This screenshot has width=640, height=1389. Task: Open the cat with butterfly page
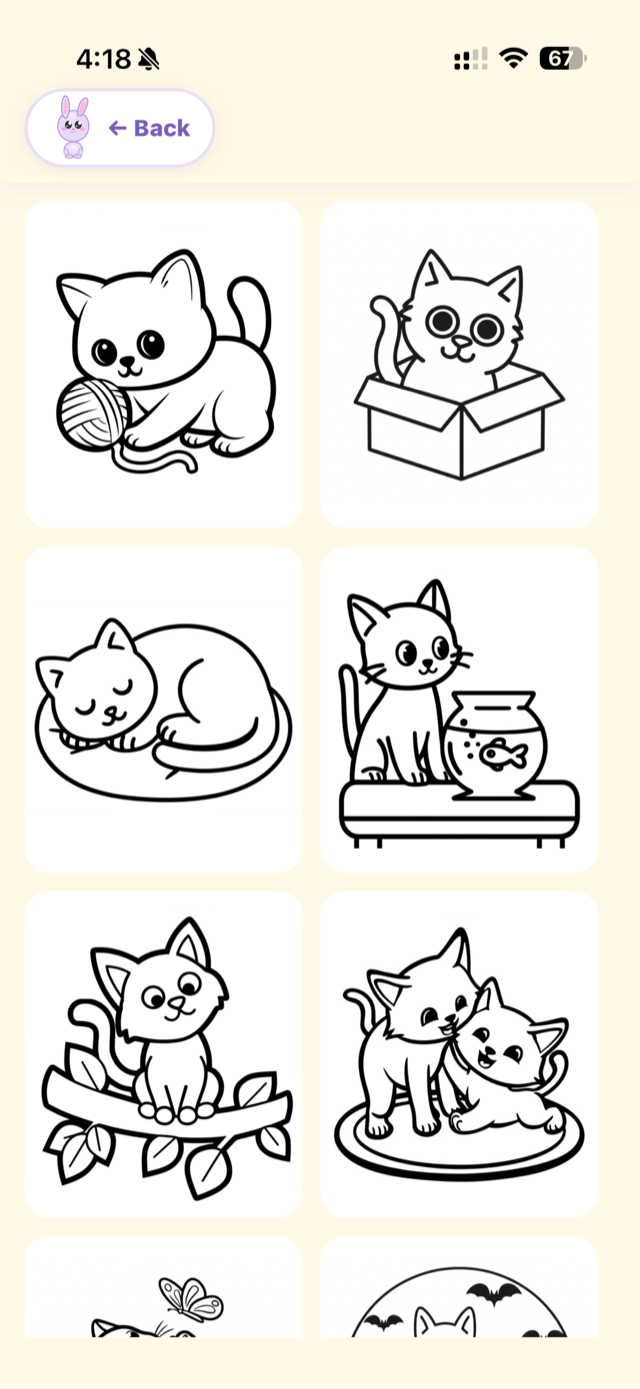164,1287
